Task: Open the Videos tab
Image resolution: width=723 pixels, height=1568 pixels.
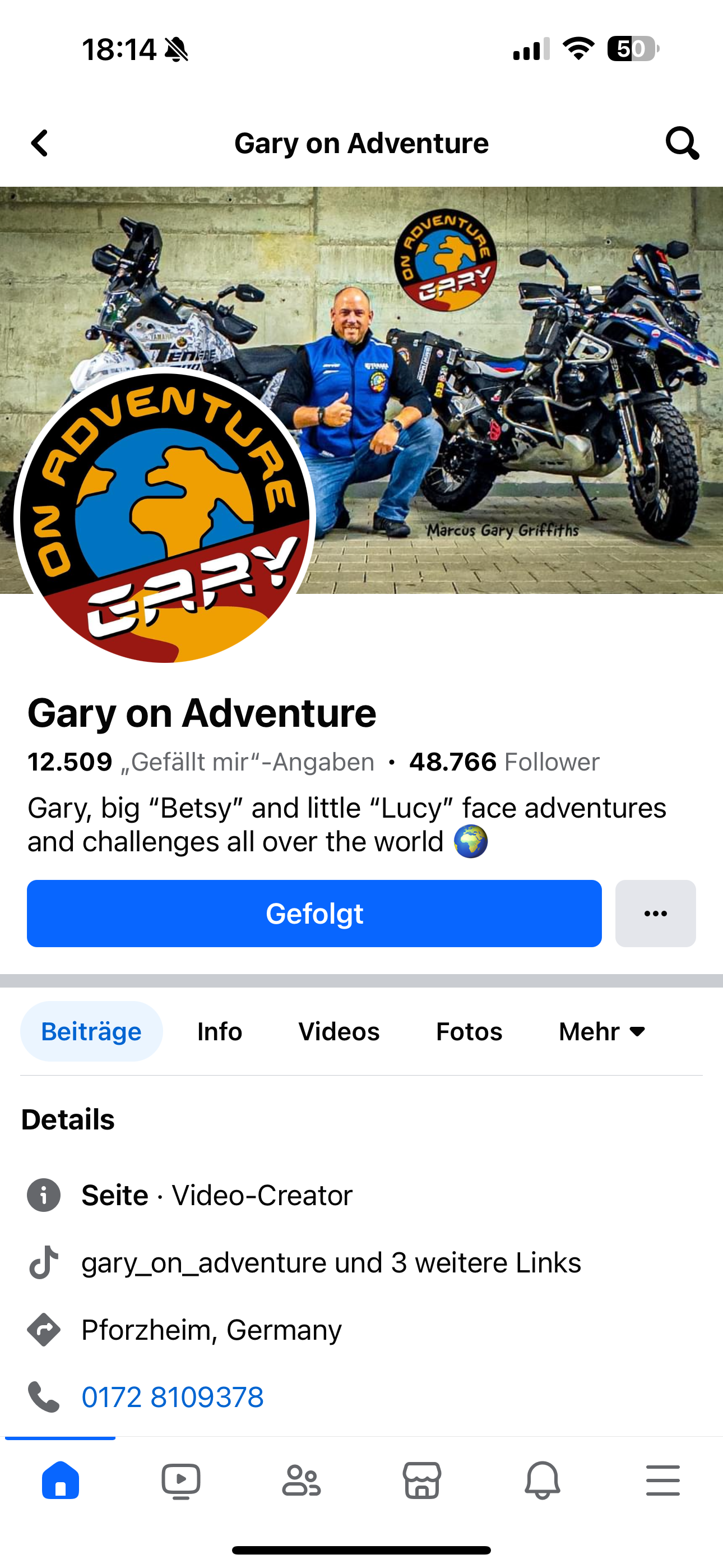Action: click(339, 1032)
